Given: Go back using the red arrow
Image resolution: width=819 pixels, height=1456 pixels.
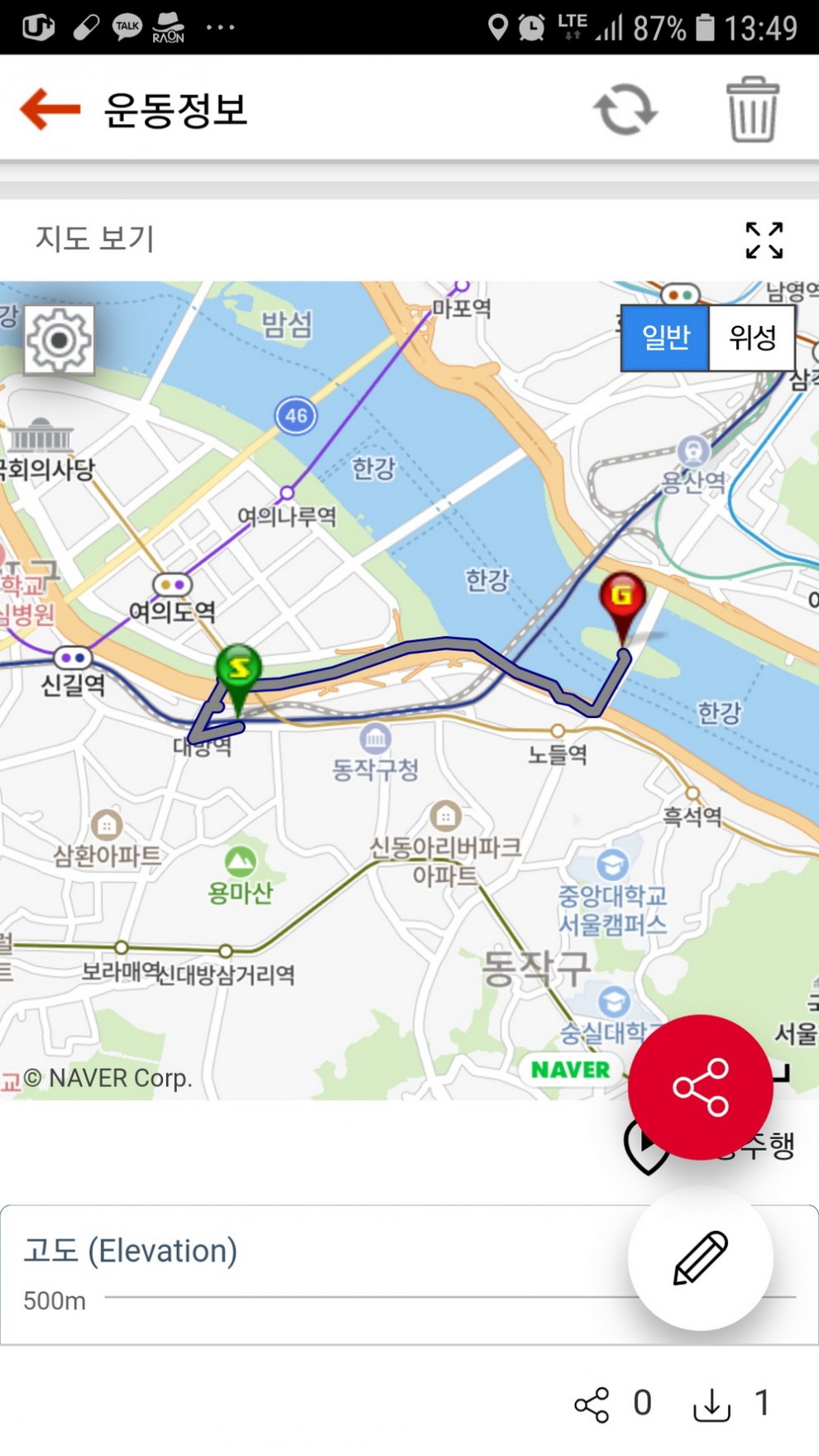Looking at the screenshot, I should coord(50,109).
